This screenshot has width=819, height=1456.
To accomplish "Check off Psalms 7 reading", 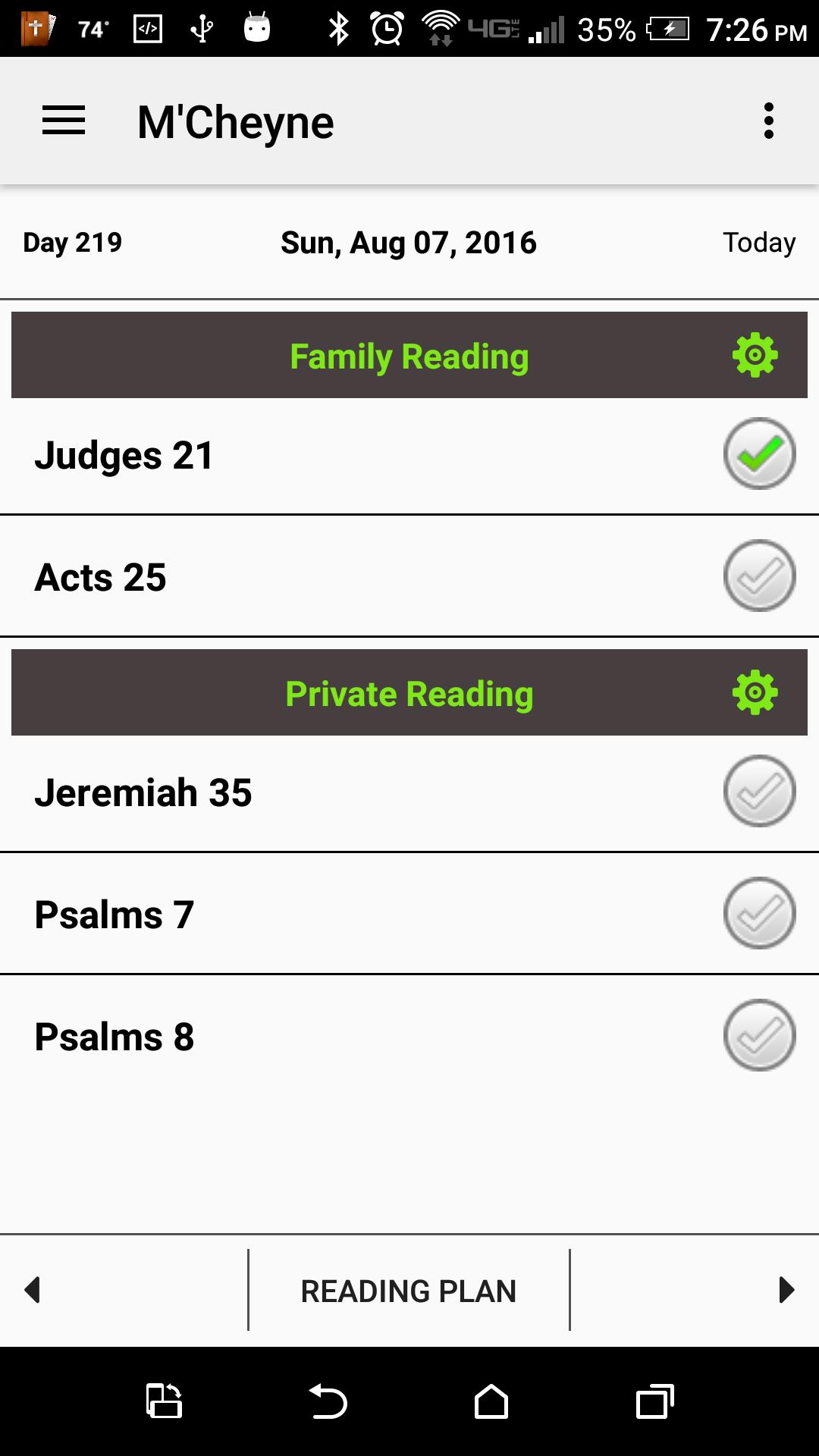I will tap(758, 914).
